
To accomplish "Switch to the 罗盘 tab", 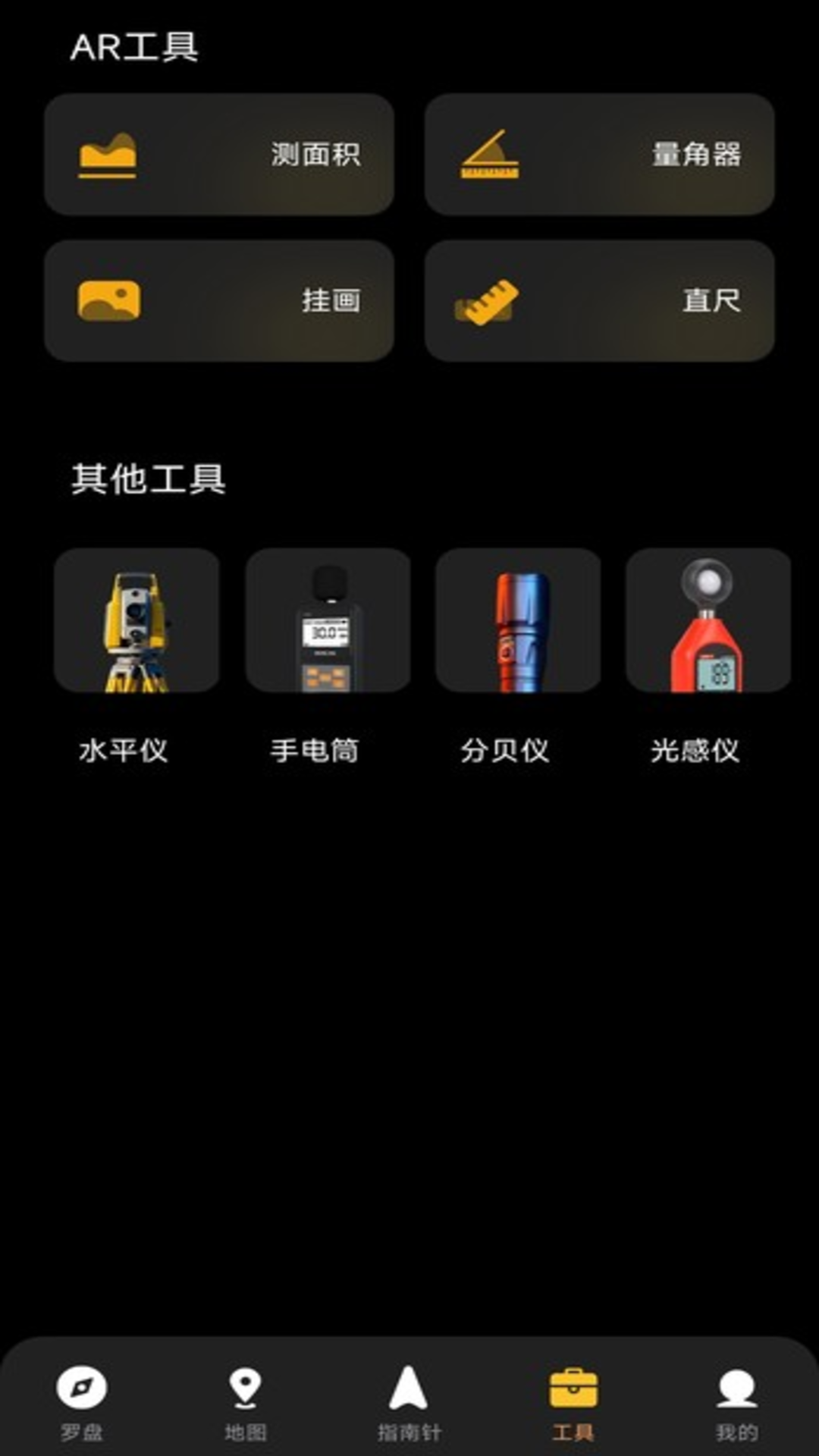I will click(x=82, y=1403).
